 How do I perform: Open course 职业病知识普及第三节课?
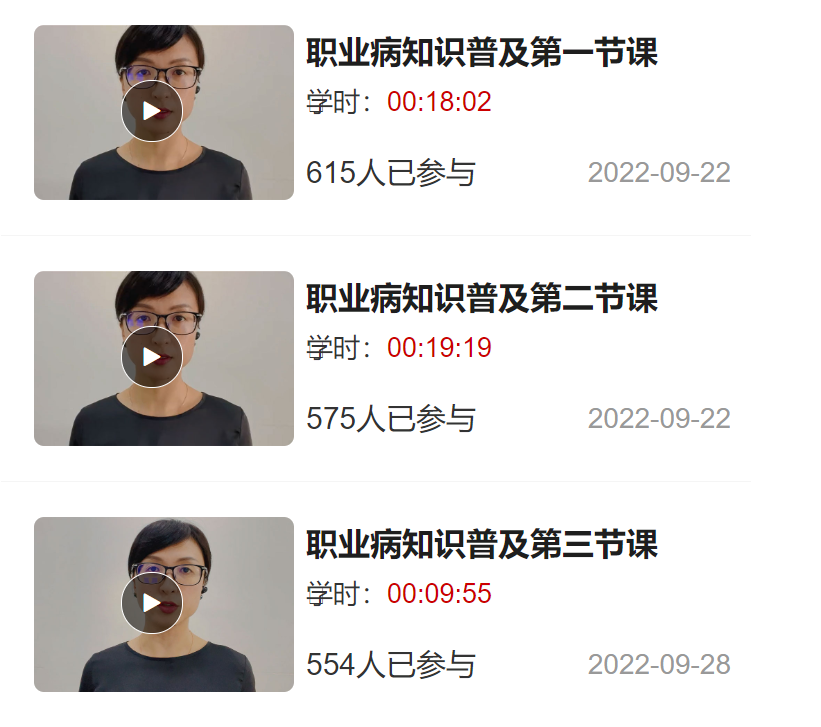[x=481, y=545]
